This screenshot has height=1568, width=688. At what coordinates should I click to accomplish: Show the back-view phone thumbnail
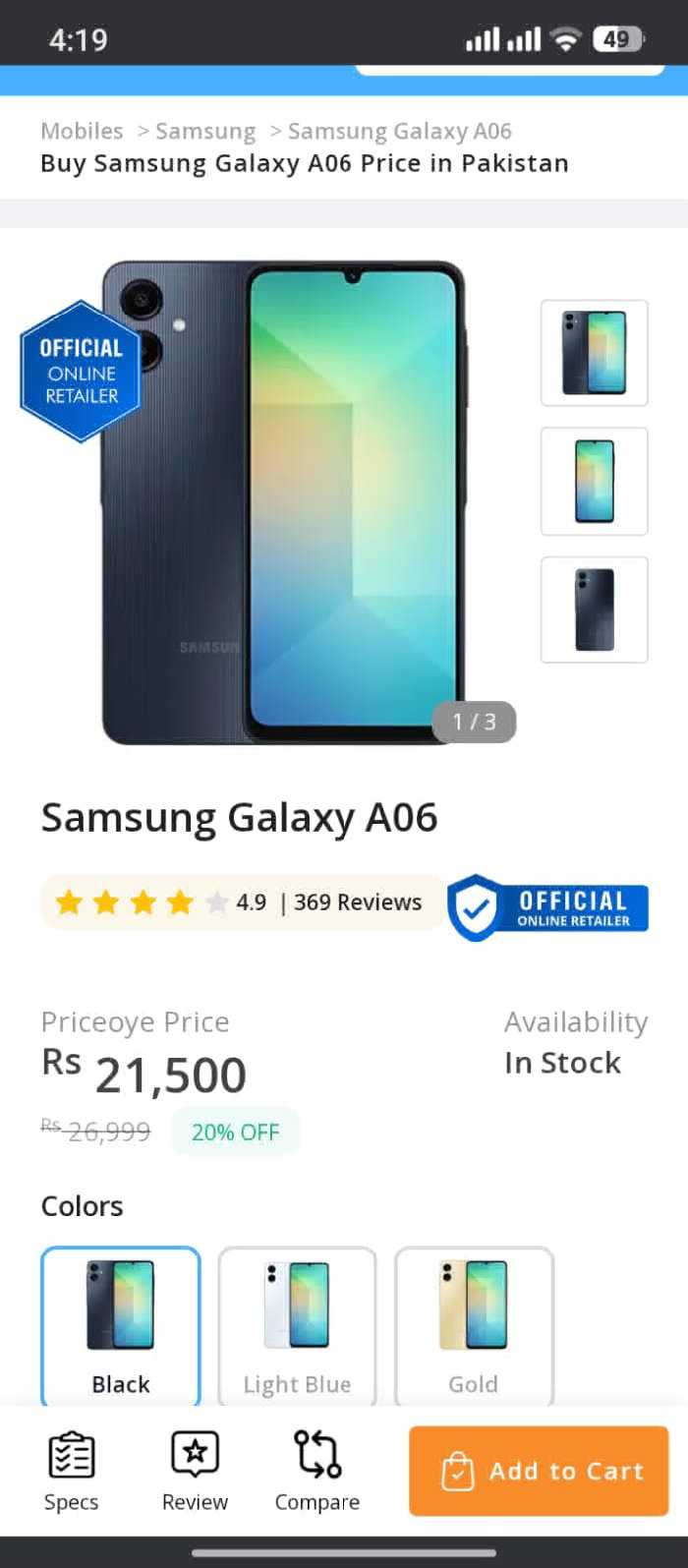[594, 610]
